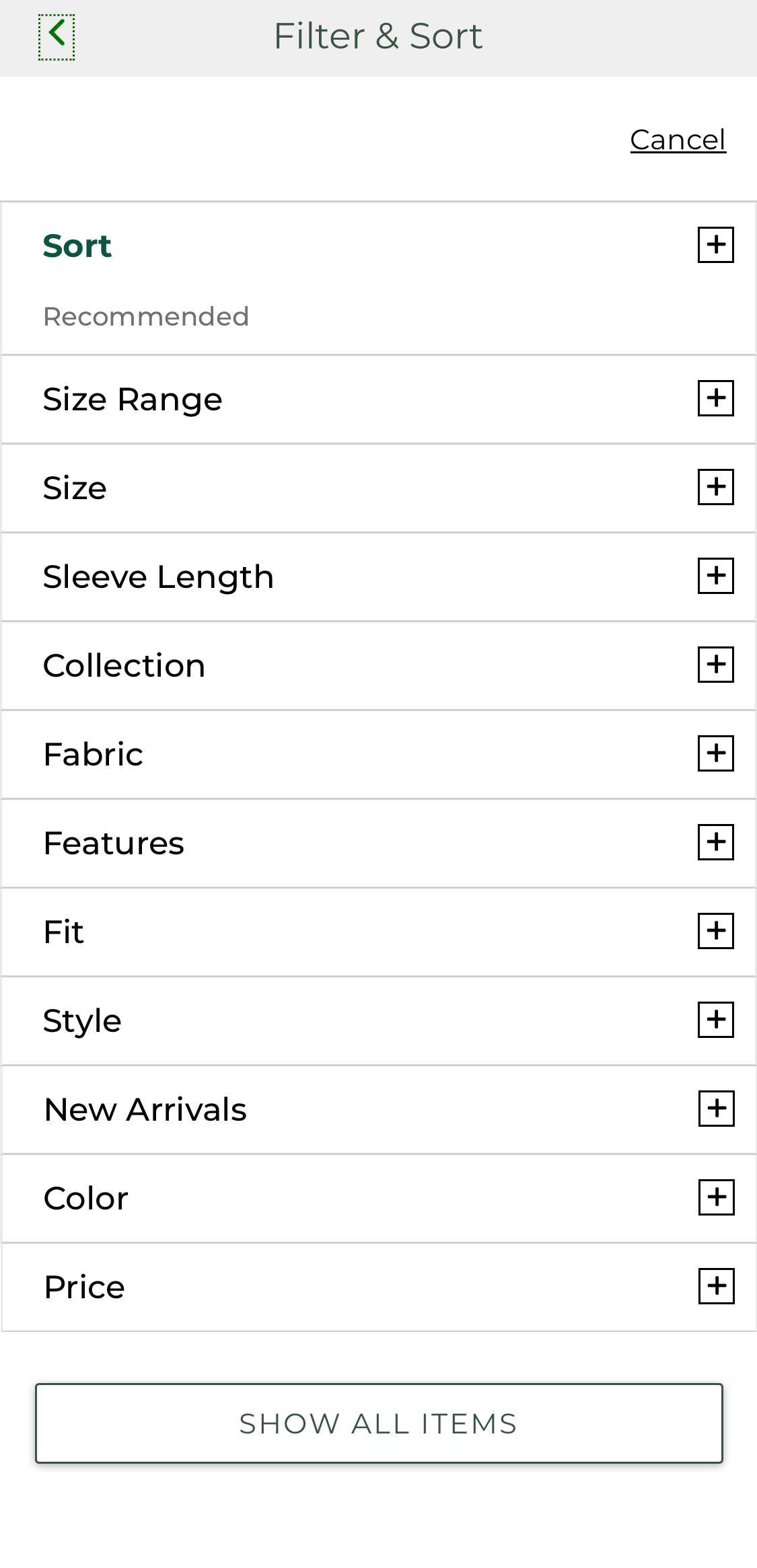
Task: Expand the Style filter section
Action: [715, 1020]
